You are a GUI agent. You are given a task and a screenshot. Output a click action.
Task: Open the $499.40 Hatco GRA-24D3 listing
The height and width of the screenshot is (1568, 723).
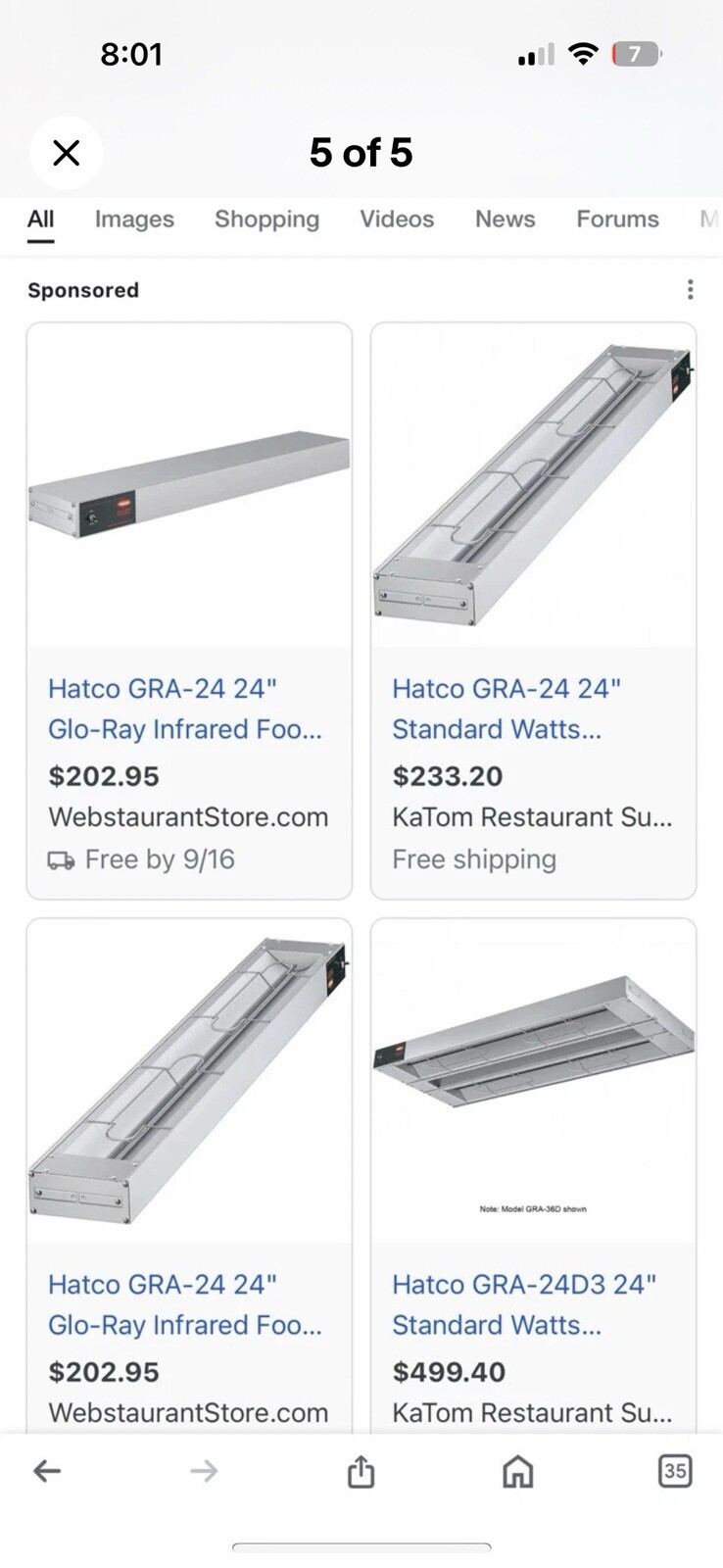point(533,1176)
